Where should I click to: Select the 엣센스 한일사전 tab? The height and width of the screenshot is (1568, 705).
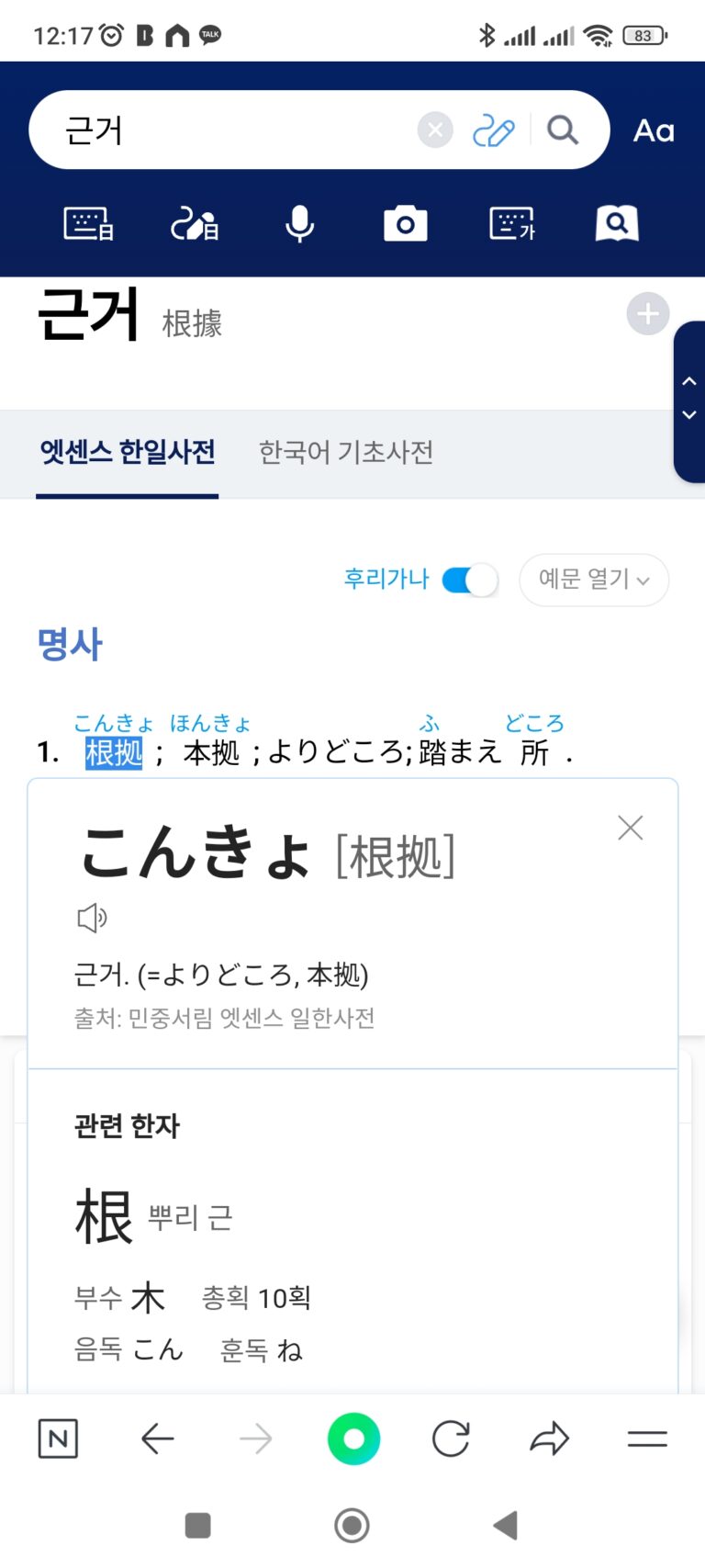pos(128,452)
